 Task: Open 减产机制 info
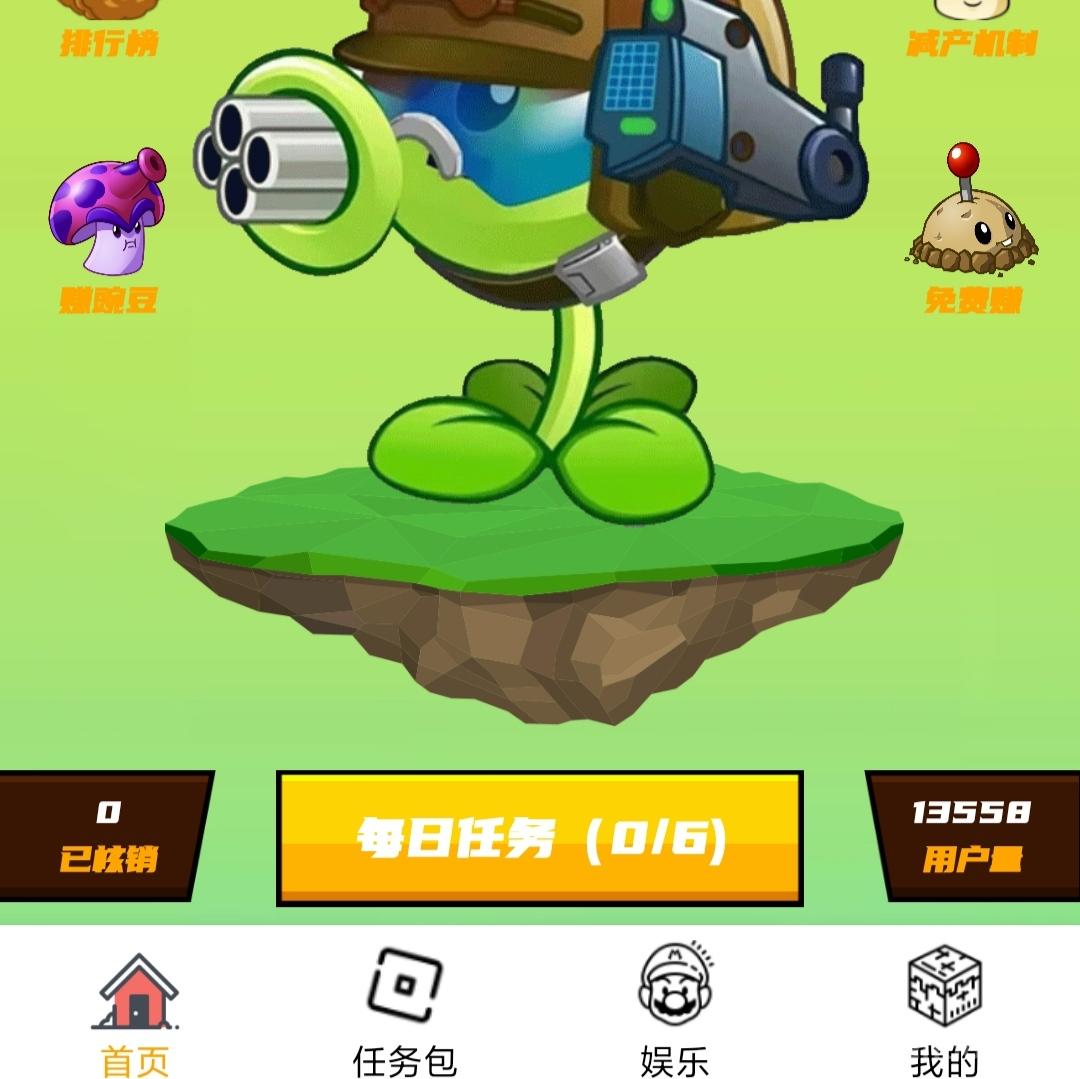pyautogui.click(x=972, y=30)
